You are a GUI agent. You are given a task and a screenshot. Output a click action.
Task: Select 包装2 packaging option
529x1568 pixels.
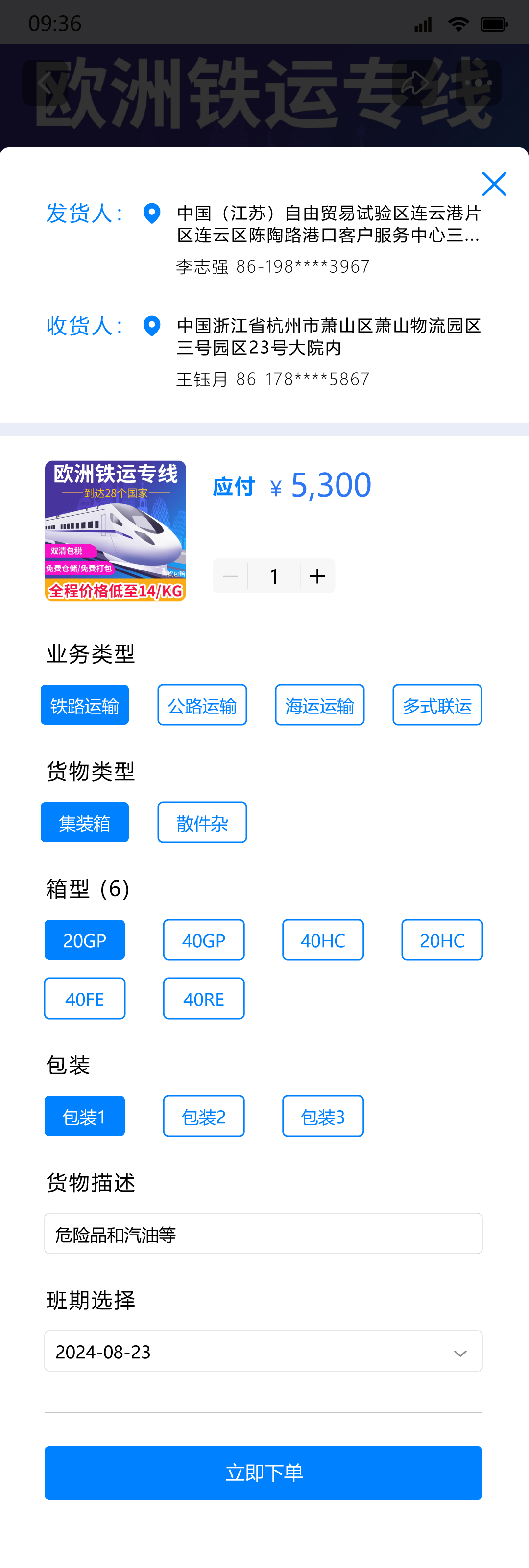[x=204, y=1116]
